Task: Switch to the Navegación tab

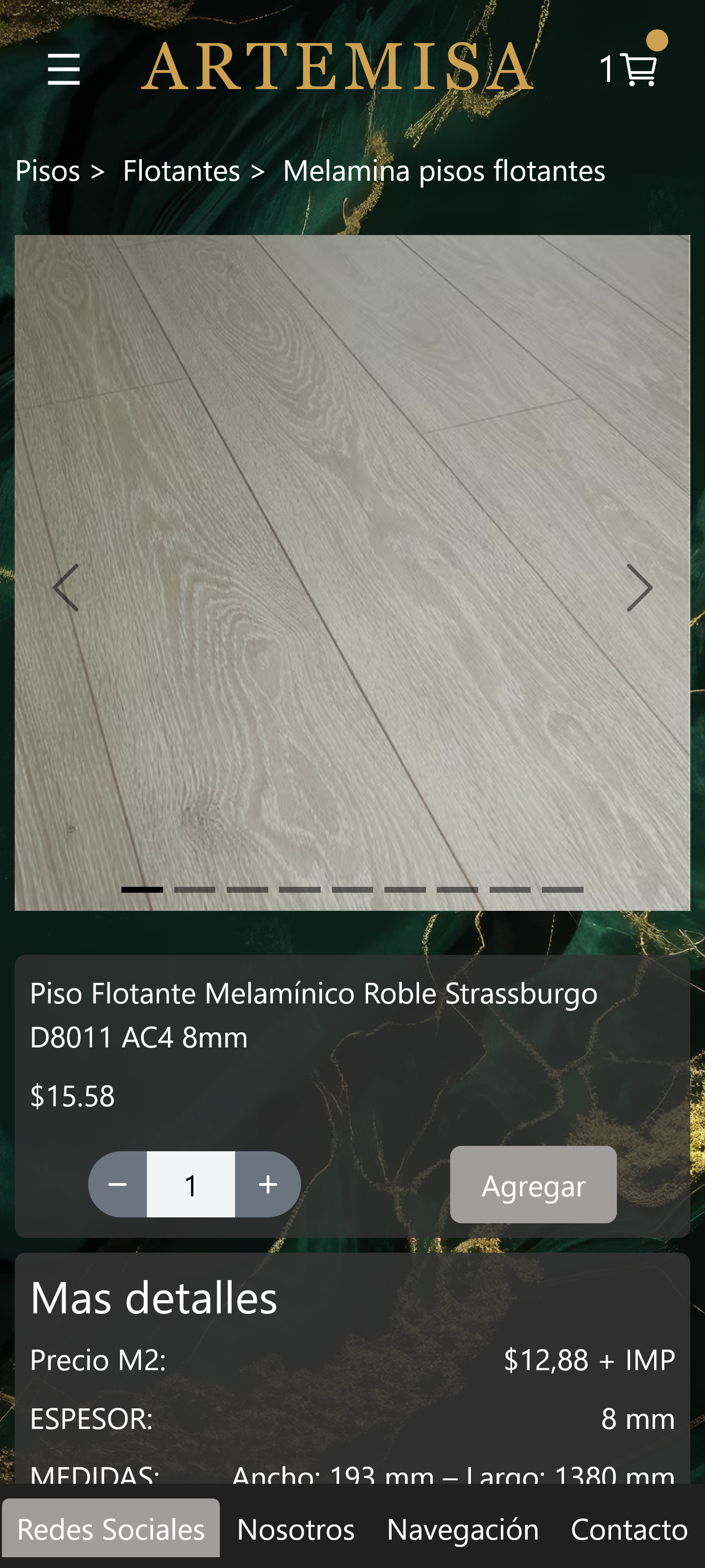Action: (463, 1529)
